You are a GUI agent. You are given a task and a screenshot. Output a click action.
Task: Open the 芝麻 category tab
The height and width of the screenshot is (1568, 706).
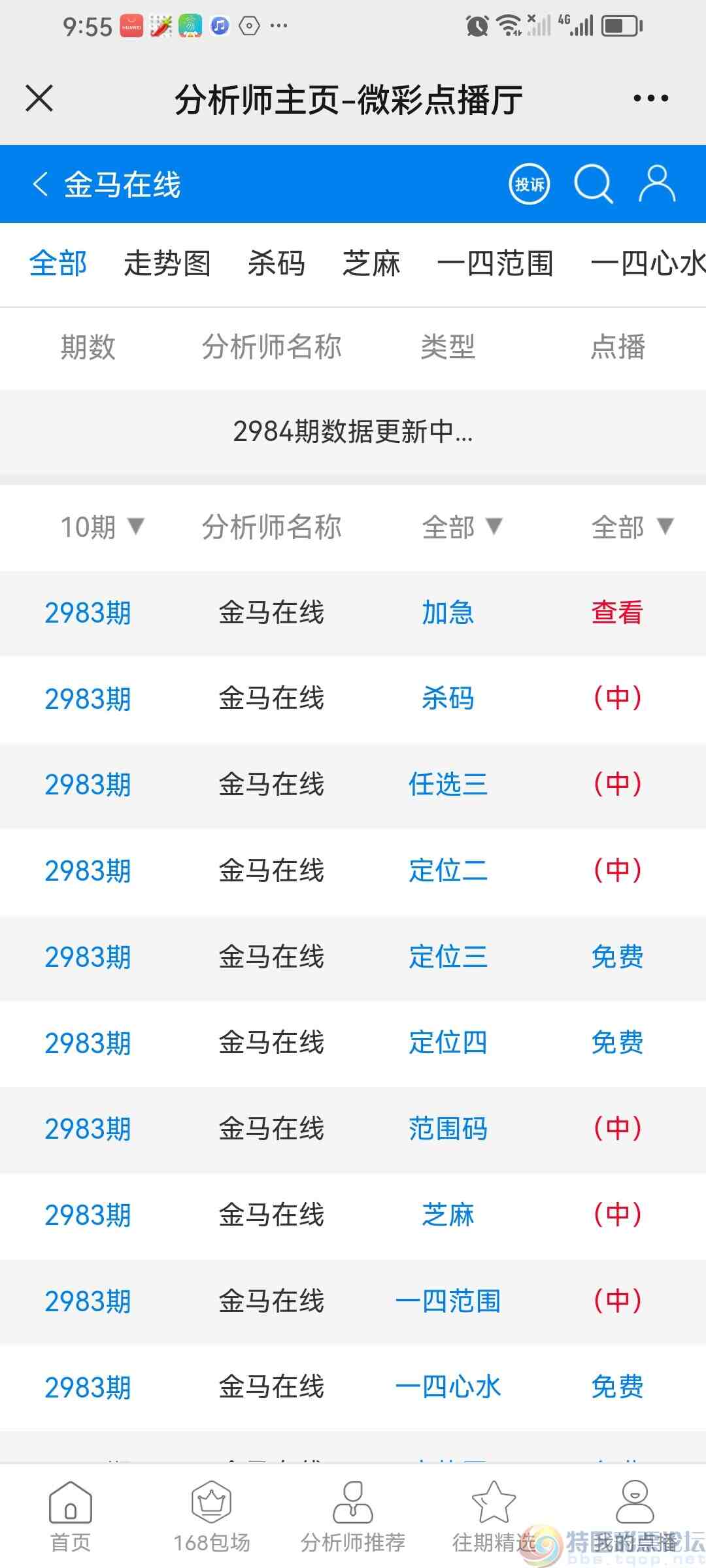(370, 264)
